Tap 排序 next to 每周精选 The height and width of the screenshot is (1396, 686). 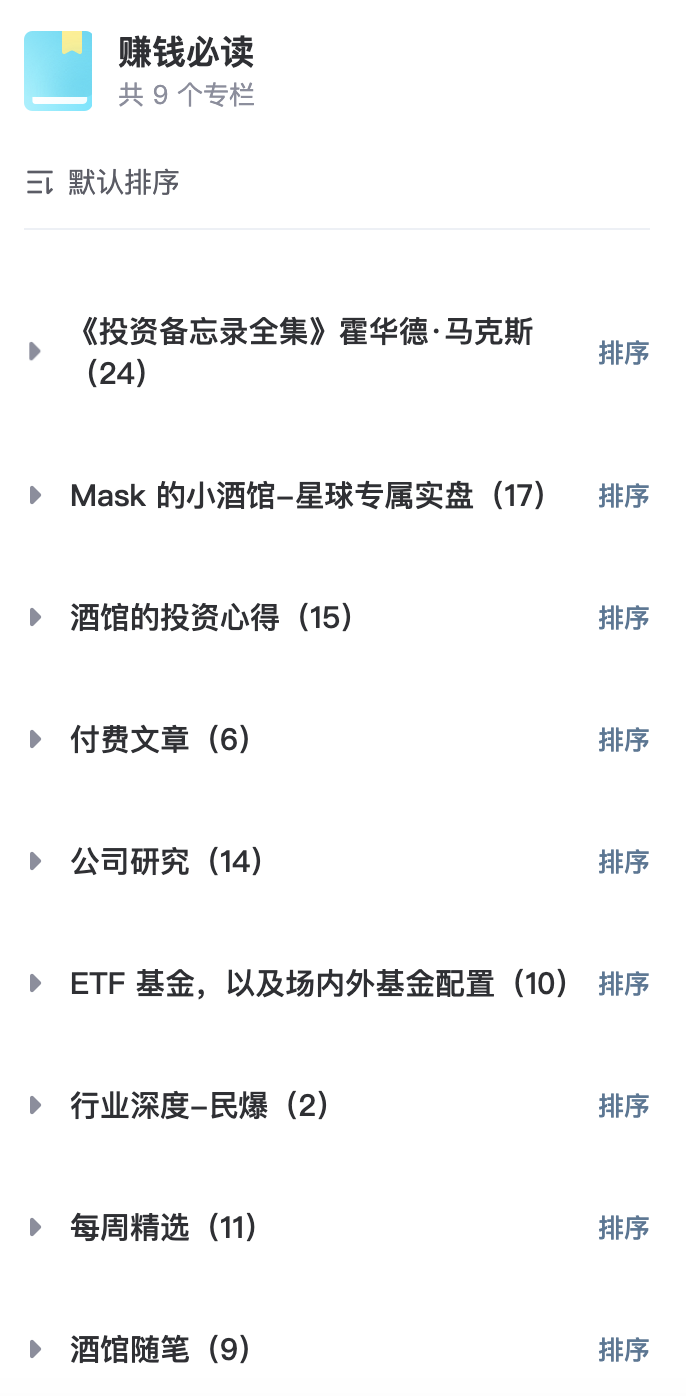[x=623, y=1228]
